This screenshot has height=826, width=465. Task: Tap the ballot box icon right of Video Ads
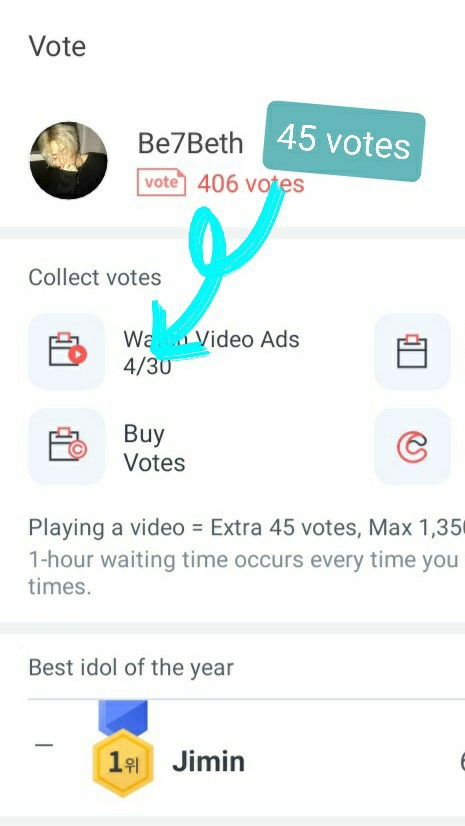coord(412,351)
